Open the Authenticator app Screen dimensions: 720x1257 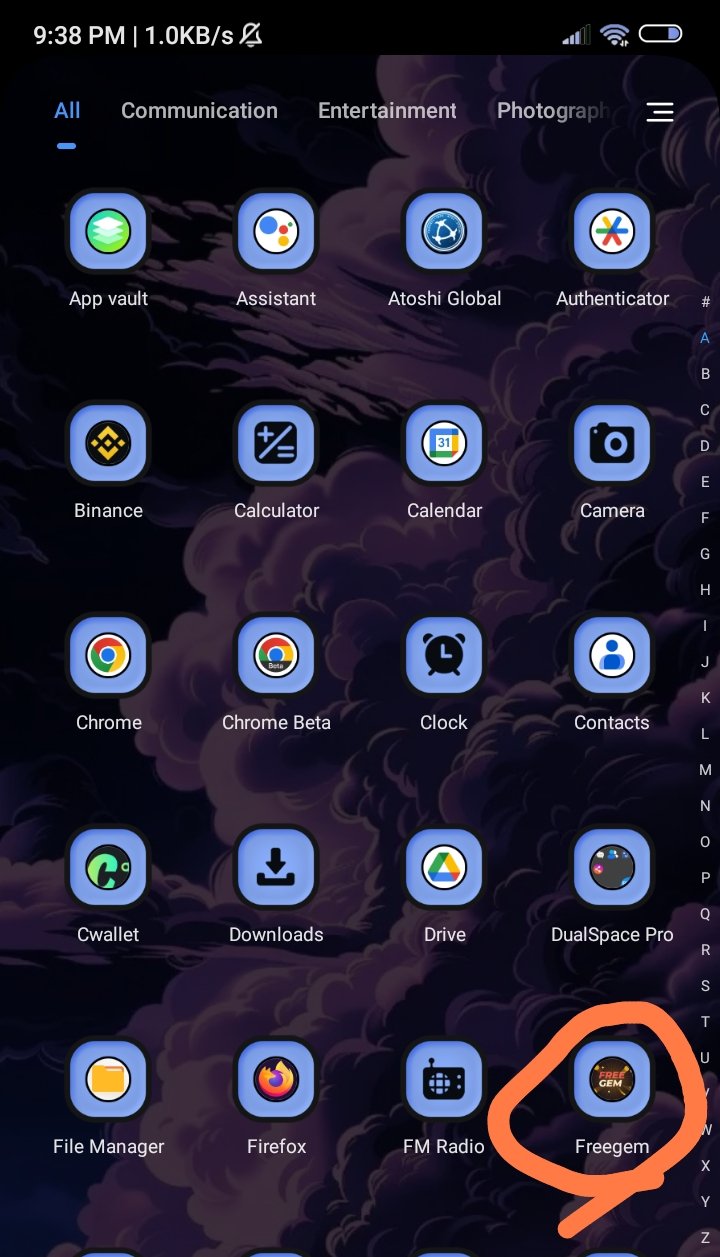pyautogui.click(x=612, y=233)
